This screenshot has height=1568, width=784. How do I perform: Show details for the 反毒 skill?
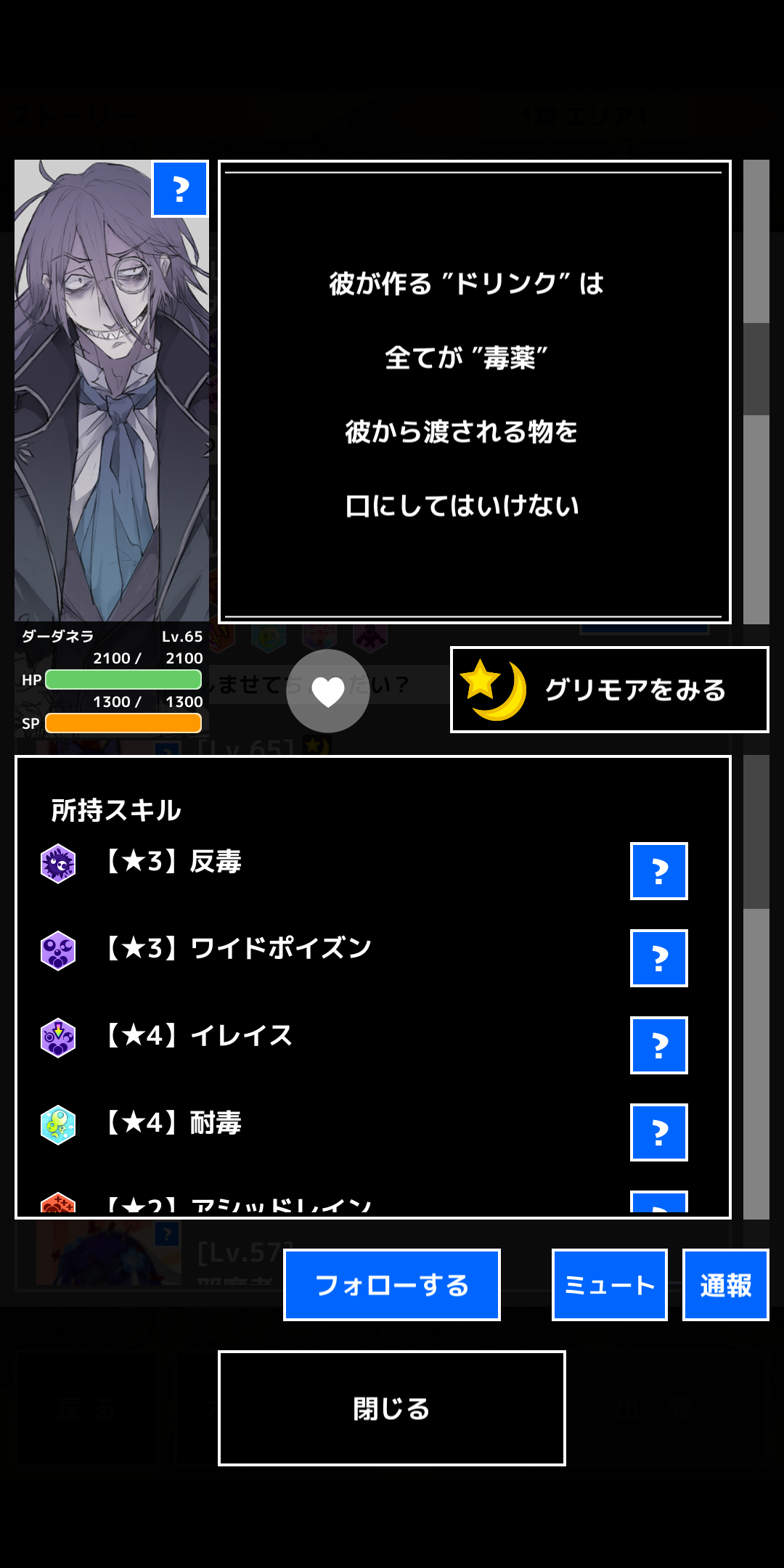(x=659, y=871)
